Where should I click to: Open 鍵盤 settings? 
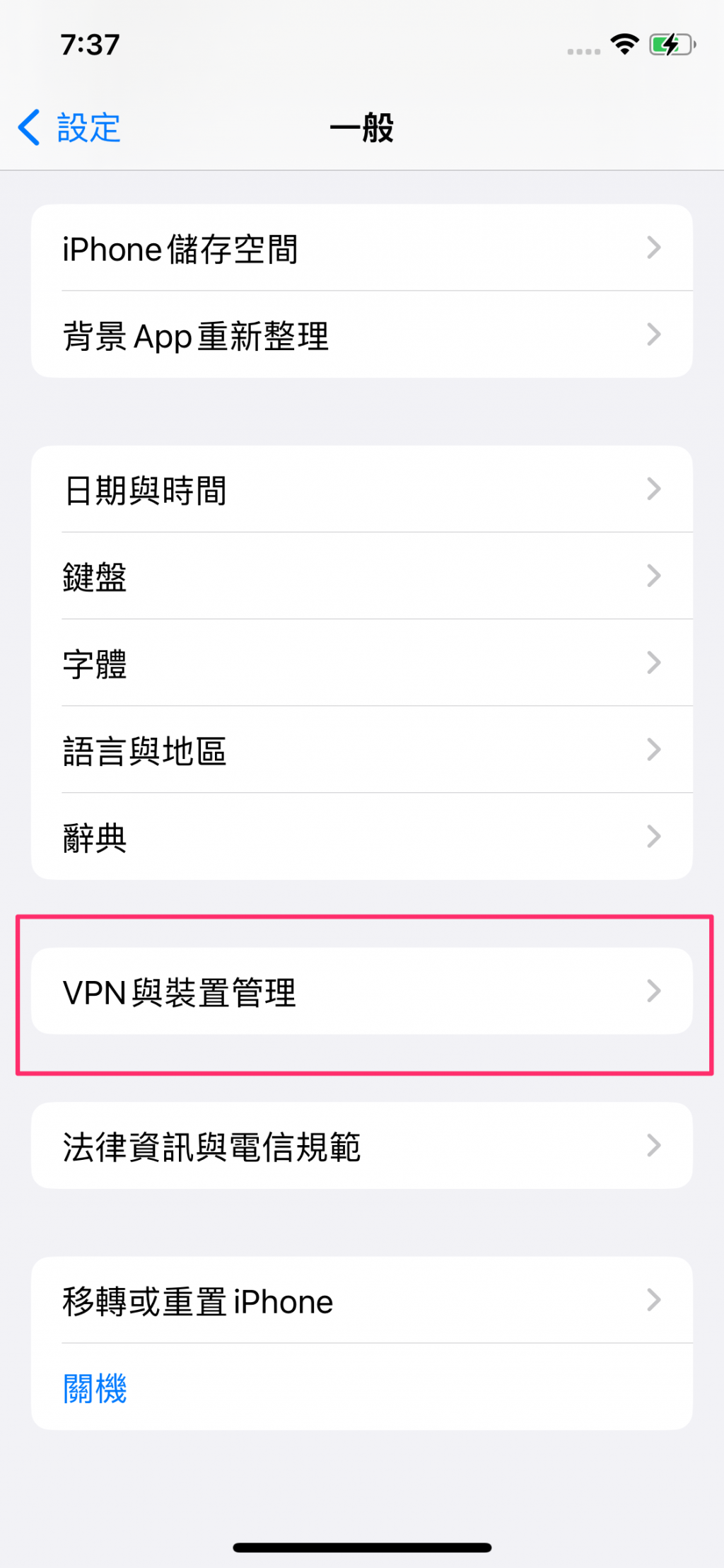361,576
